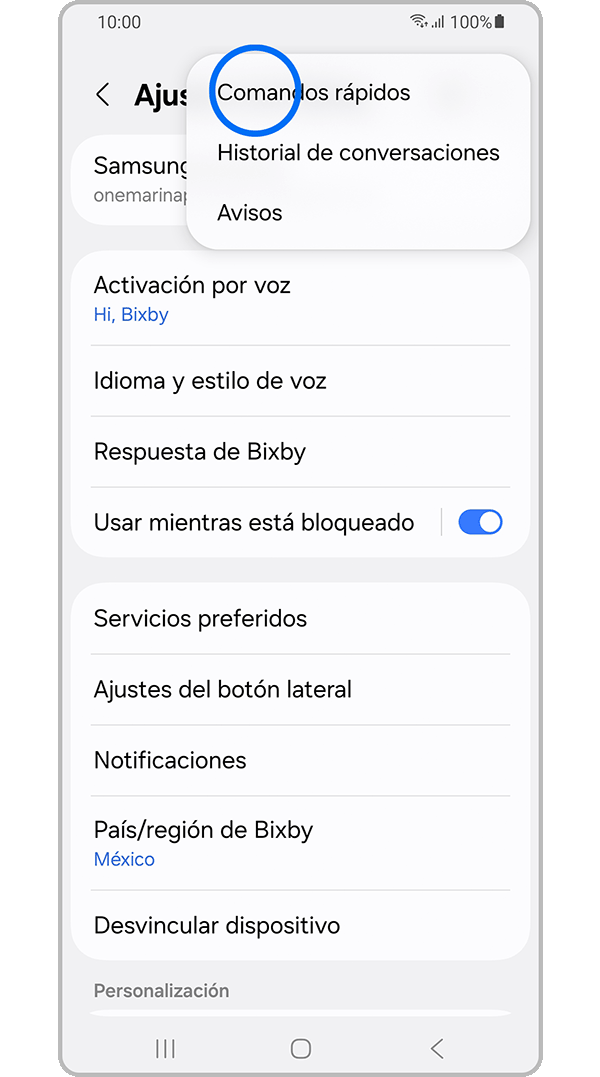
Task: Tap the system home button
Action: [x=300, y=1048]
